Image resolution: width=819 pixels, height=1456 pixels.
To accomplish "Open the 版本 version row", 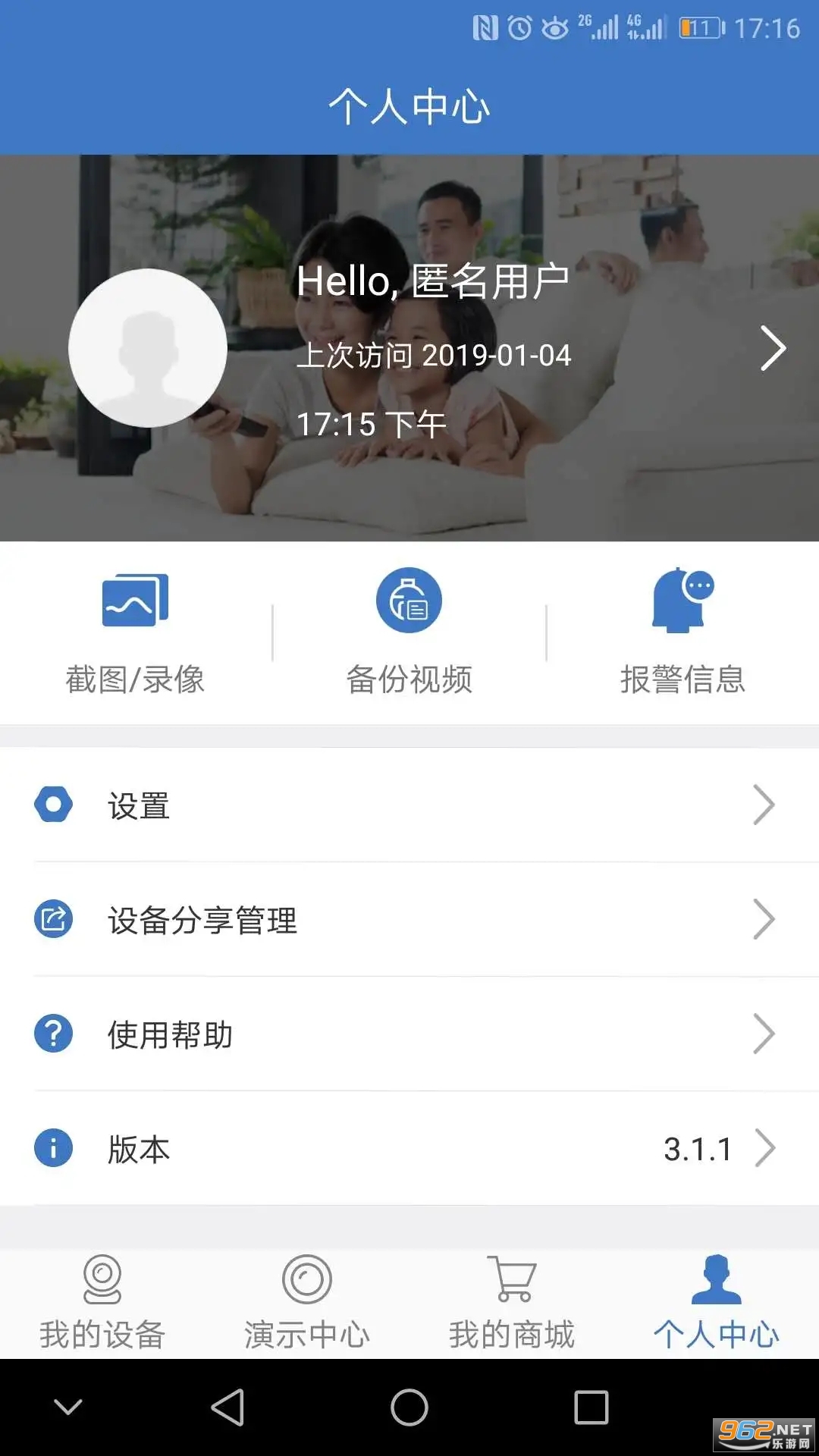I will coord(409,1149).
